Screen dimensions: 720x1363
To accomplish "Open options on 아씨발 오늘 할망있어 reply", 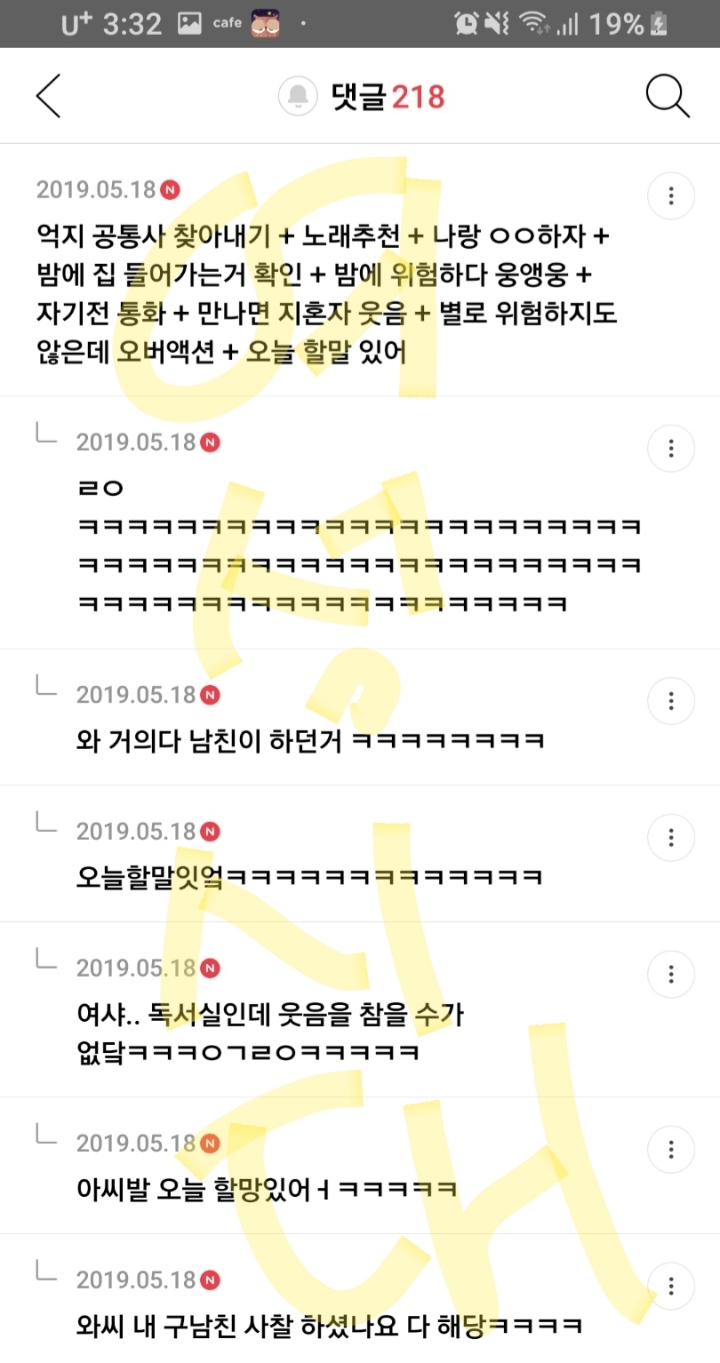I will [x=671, y=1148].
